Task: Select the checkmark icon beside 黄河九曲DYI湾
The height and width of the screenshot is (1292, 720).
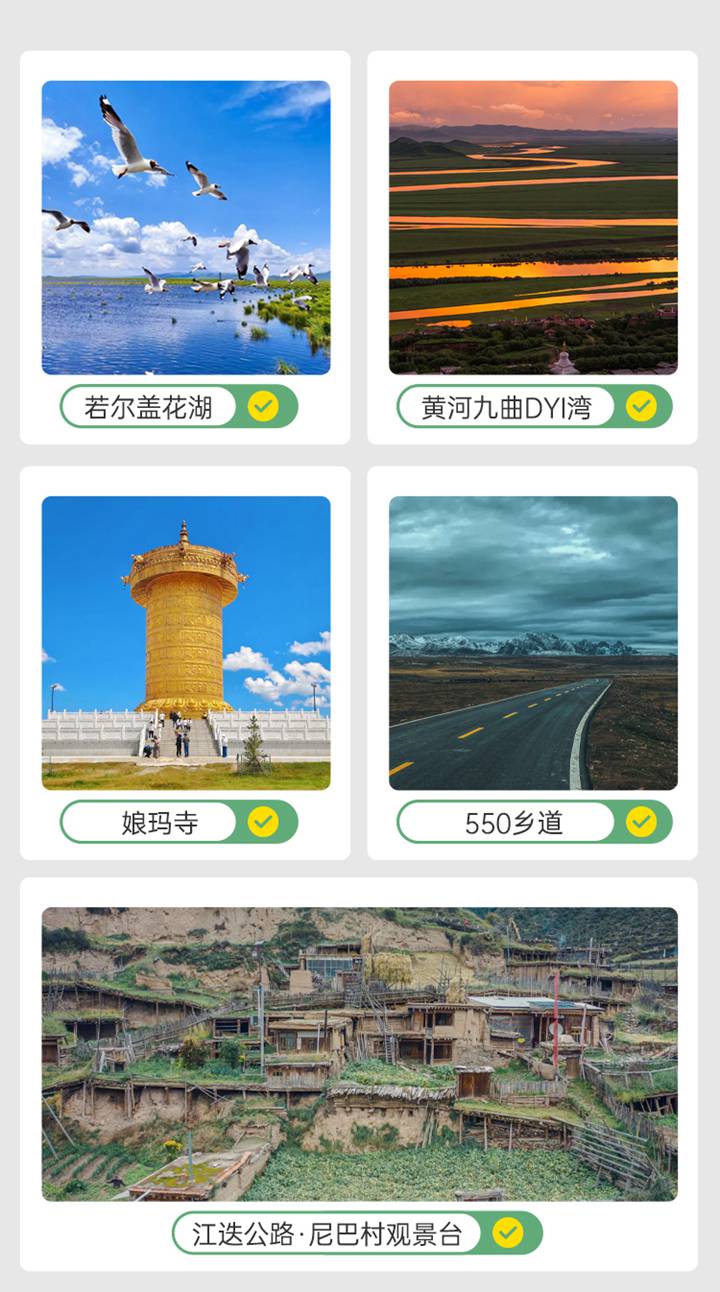Action: point(639,406)
